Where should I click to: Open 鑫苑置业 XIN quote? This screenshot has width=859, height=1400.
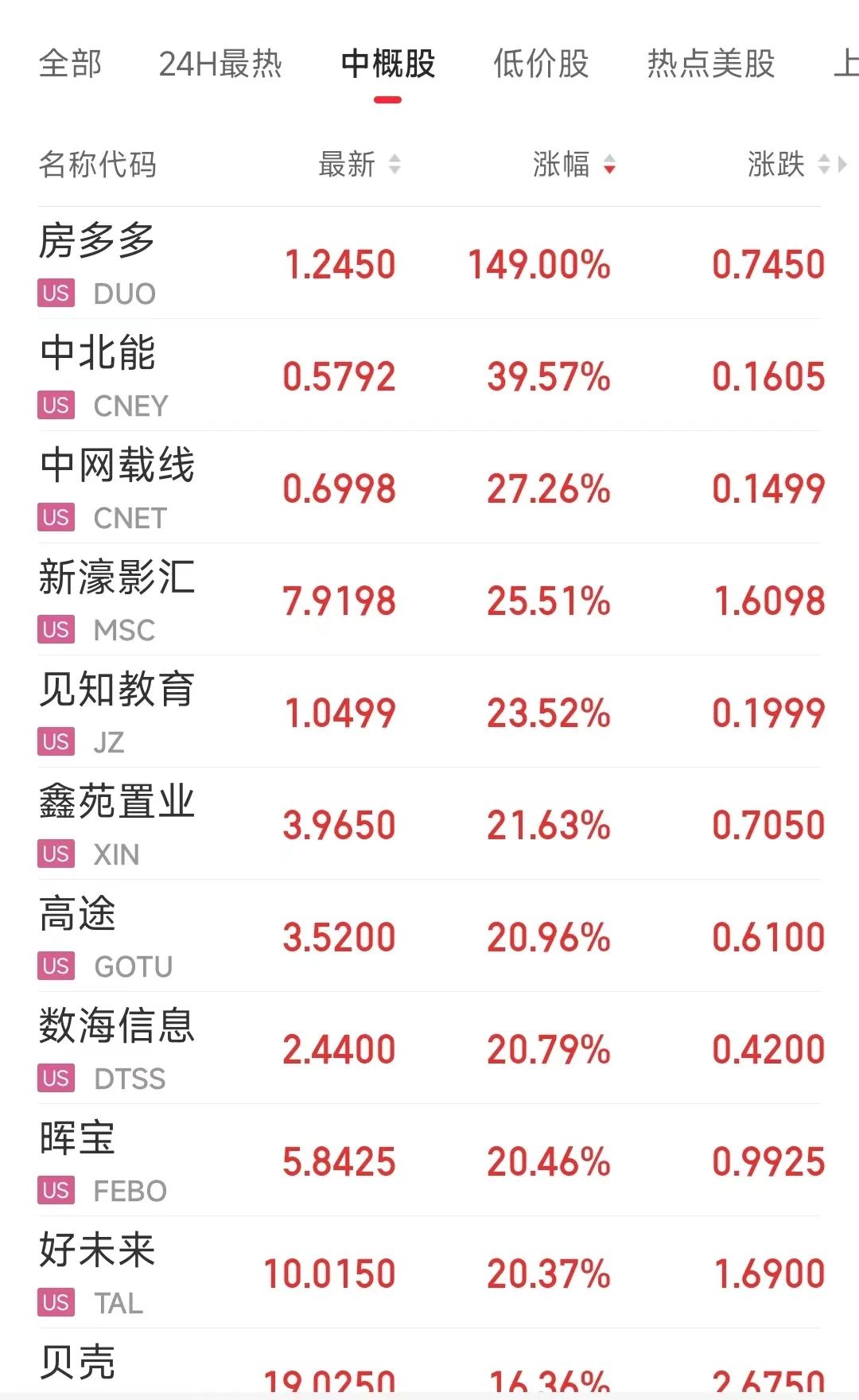[429, 824]
